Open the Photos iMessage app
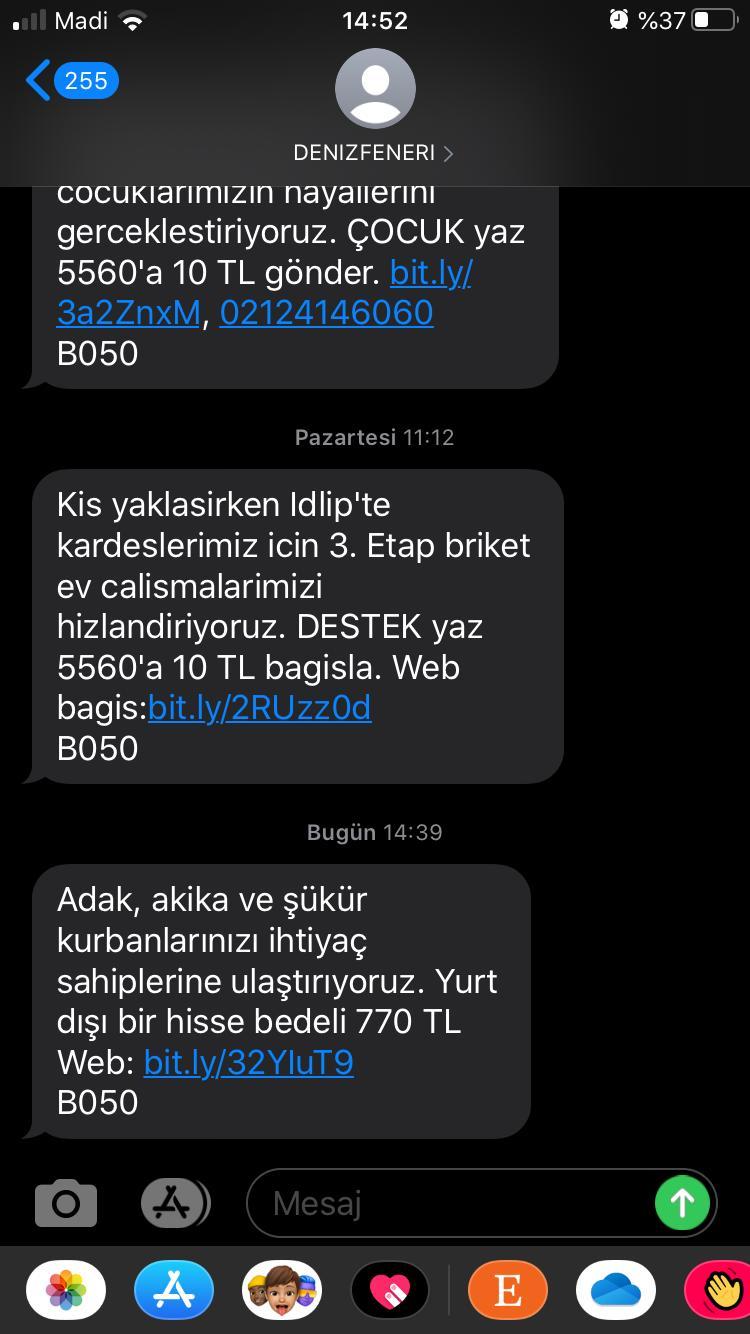Image resolution: width=750 pixels, height=1334 pixels. tap(66, 1291)
